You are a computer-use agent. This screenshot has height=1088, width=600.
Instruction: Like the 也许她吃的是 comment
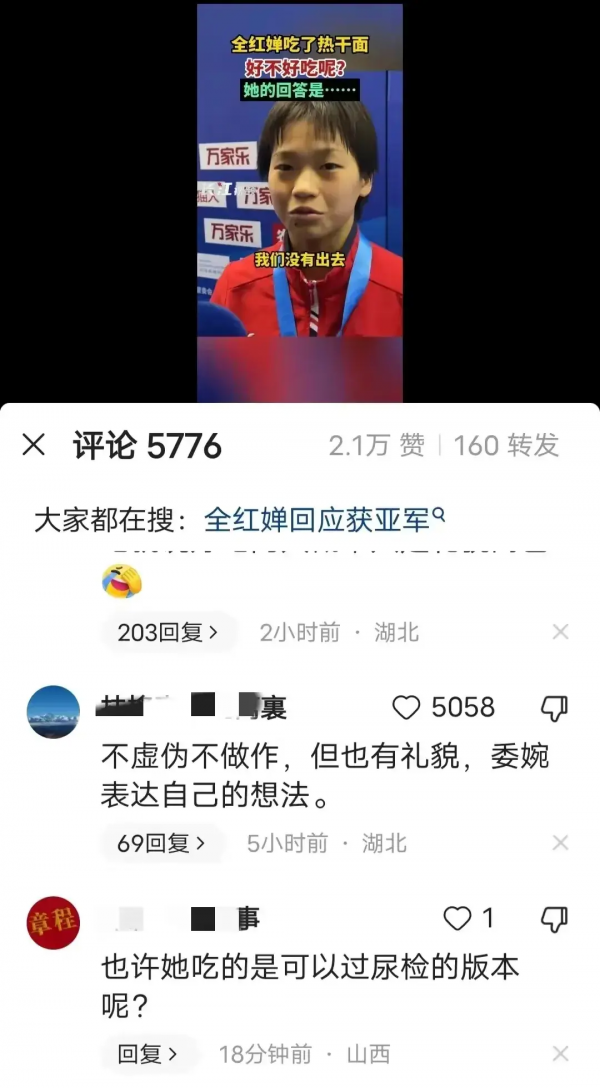pos(457,918)
